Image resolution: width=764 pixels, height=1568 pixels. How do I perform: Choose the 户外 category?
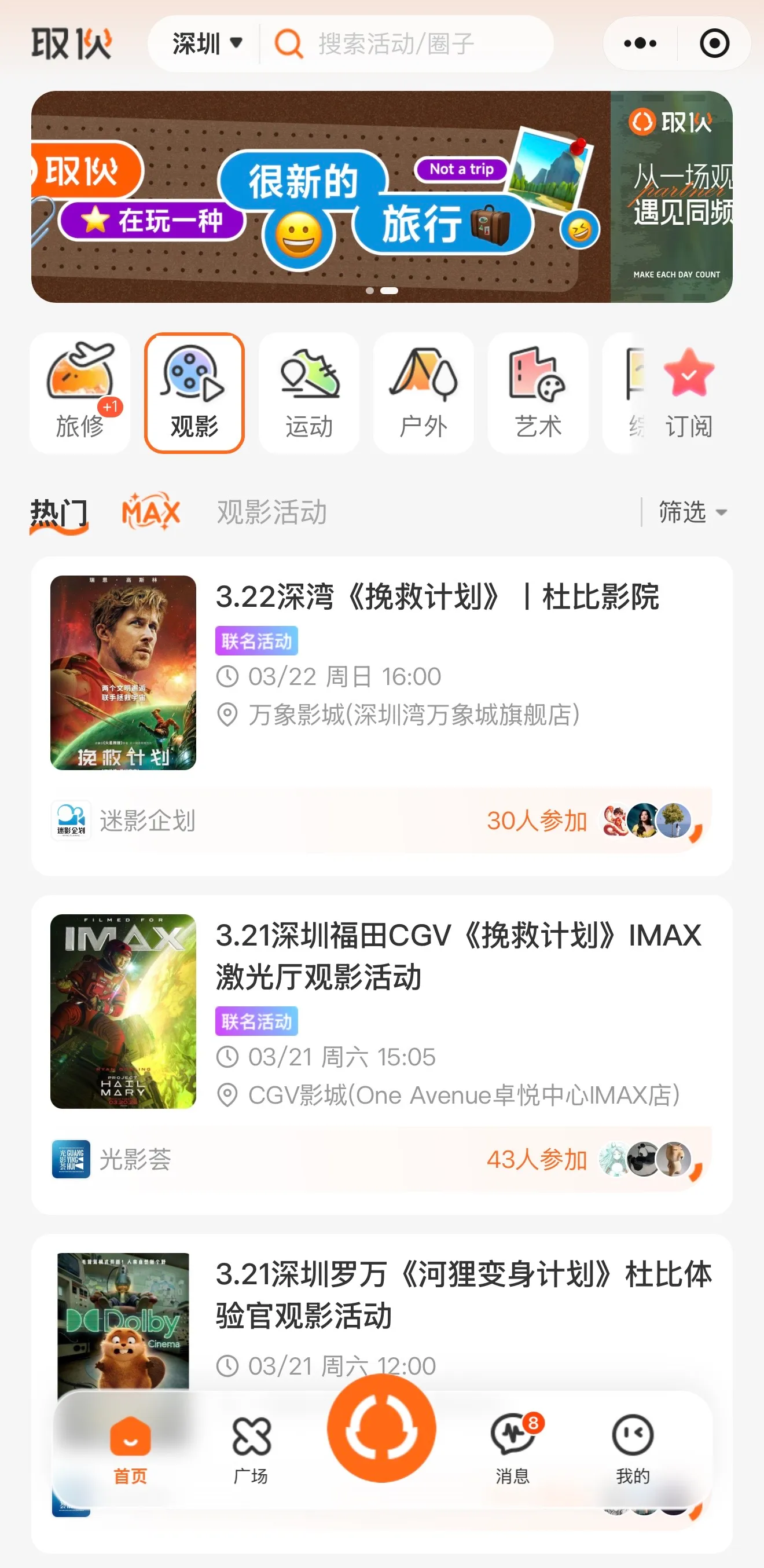click(423, 393)
